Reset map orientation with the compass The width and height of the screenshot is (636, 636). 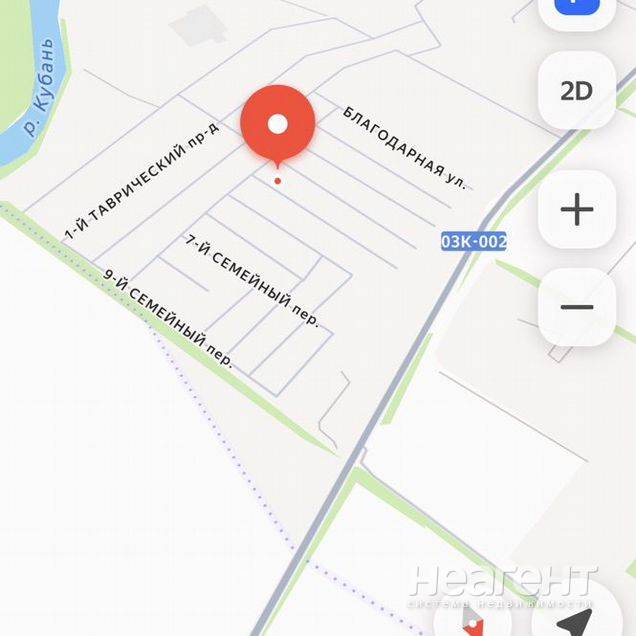pyautogui.click(x=470, y=618)
